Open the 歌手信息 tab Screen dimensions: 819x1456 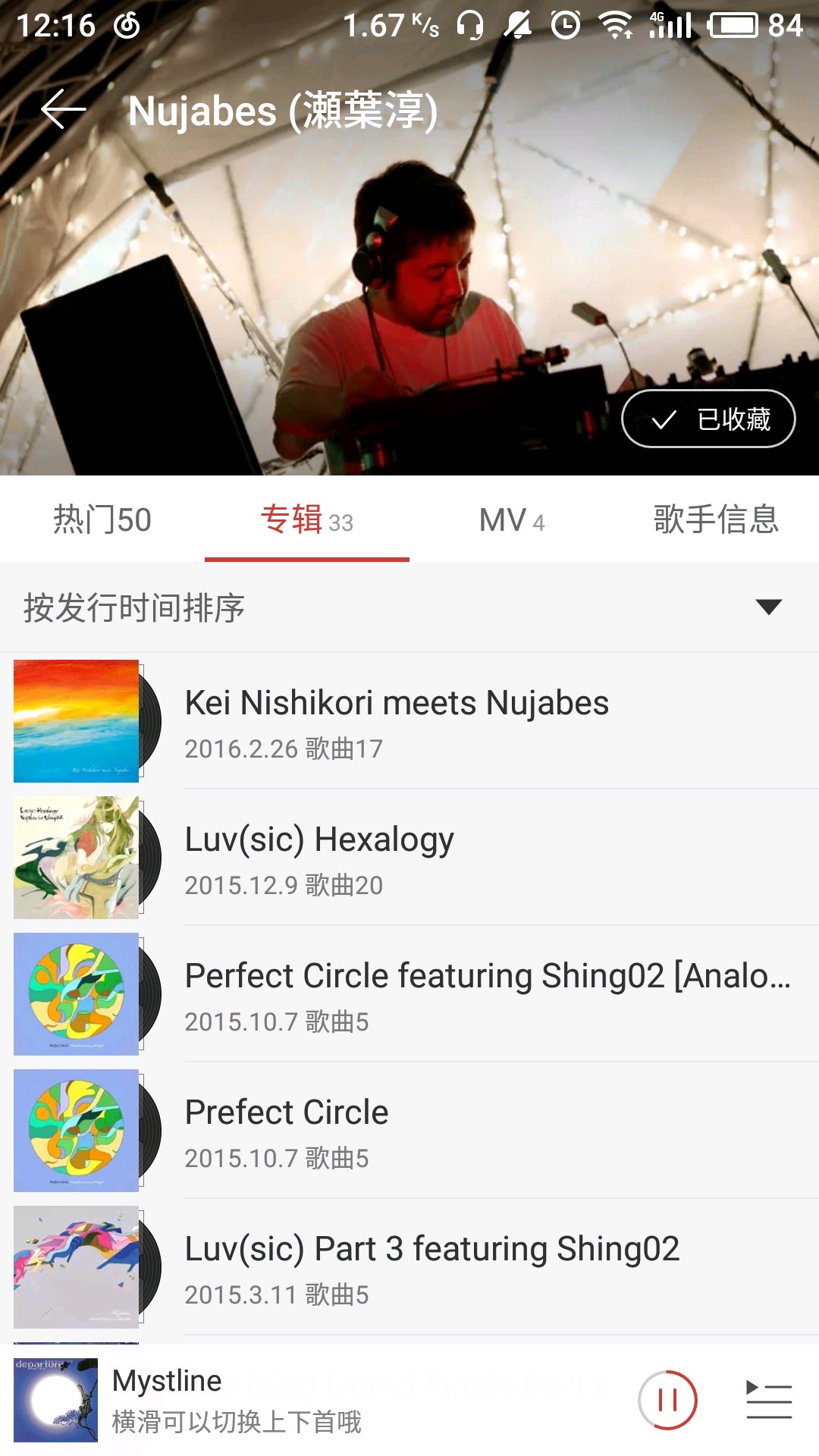tap(716, 520)
